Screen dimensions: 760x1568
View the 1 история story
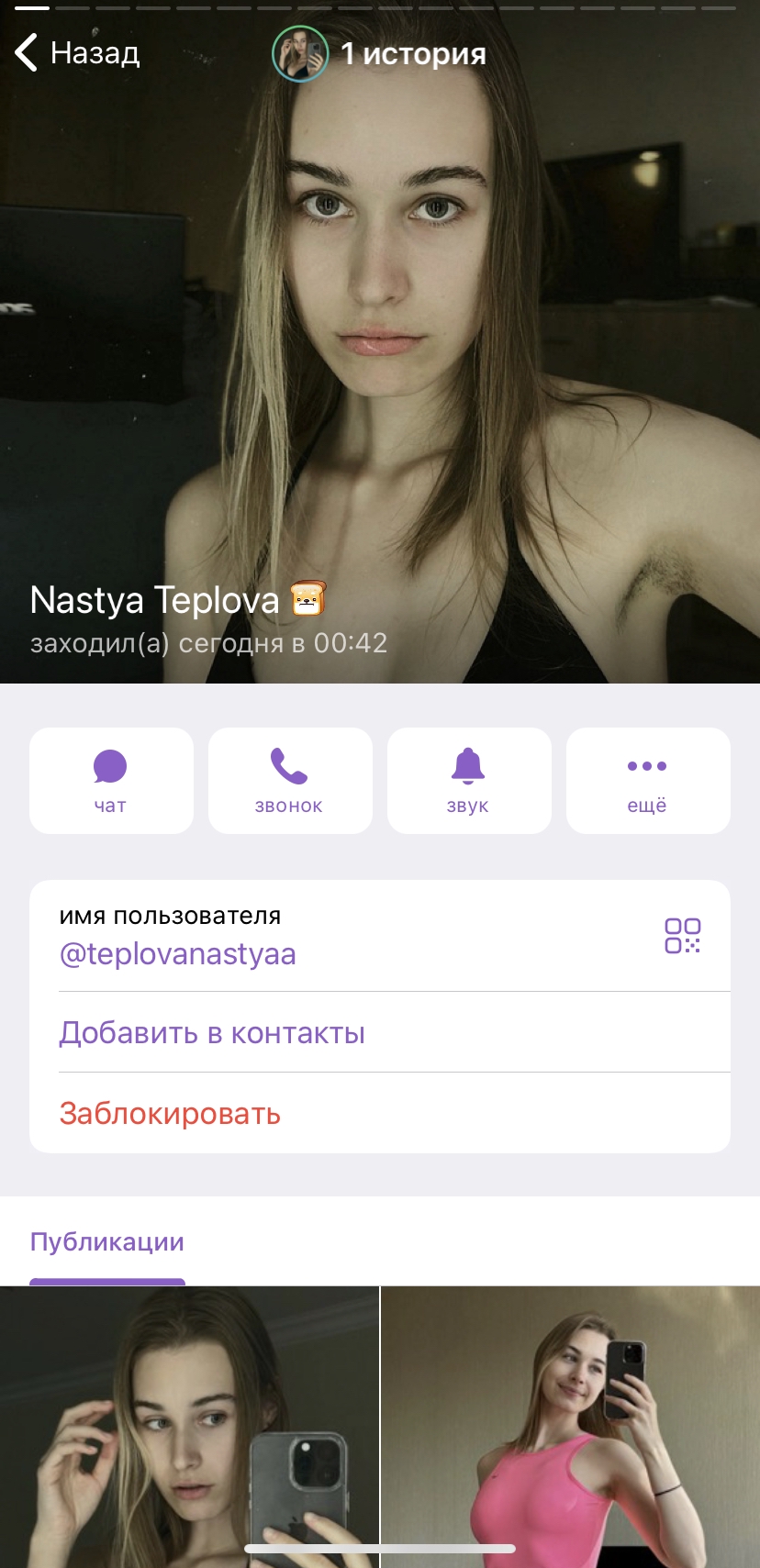pyautogui.click(x=380, y=54)
